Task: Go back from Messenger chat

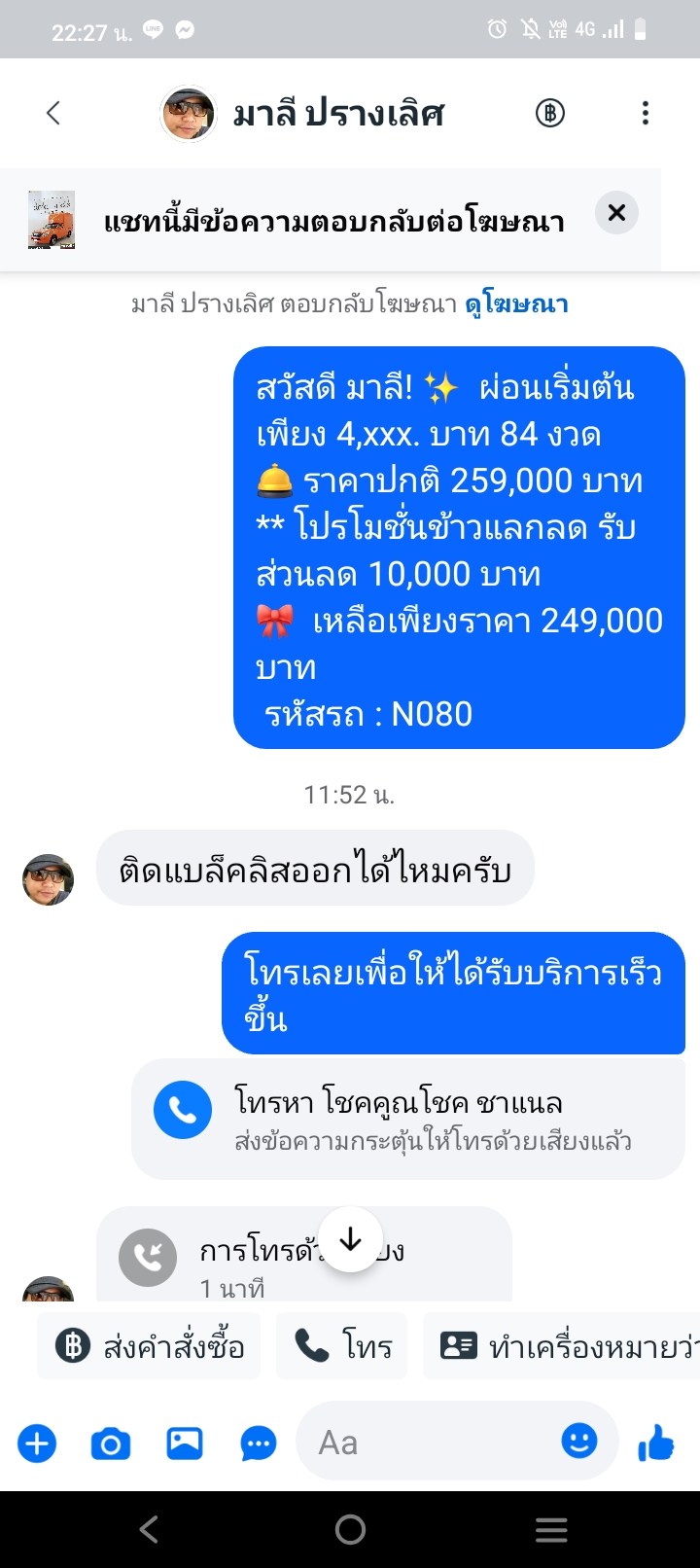Action: 53,113
